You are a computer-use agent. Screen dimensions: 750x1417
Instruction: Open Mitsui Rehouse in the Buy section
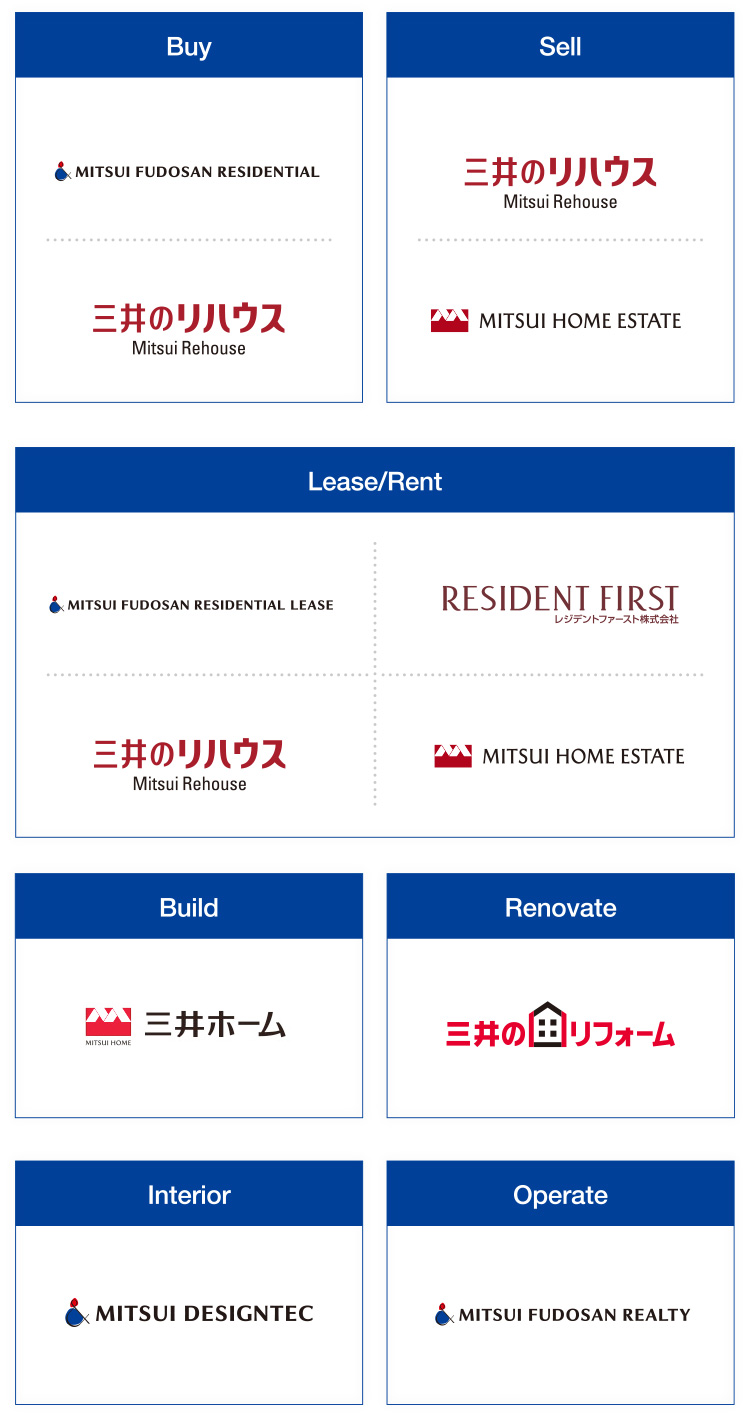pyautogui.click(x=189, y=330)
